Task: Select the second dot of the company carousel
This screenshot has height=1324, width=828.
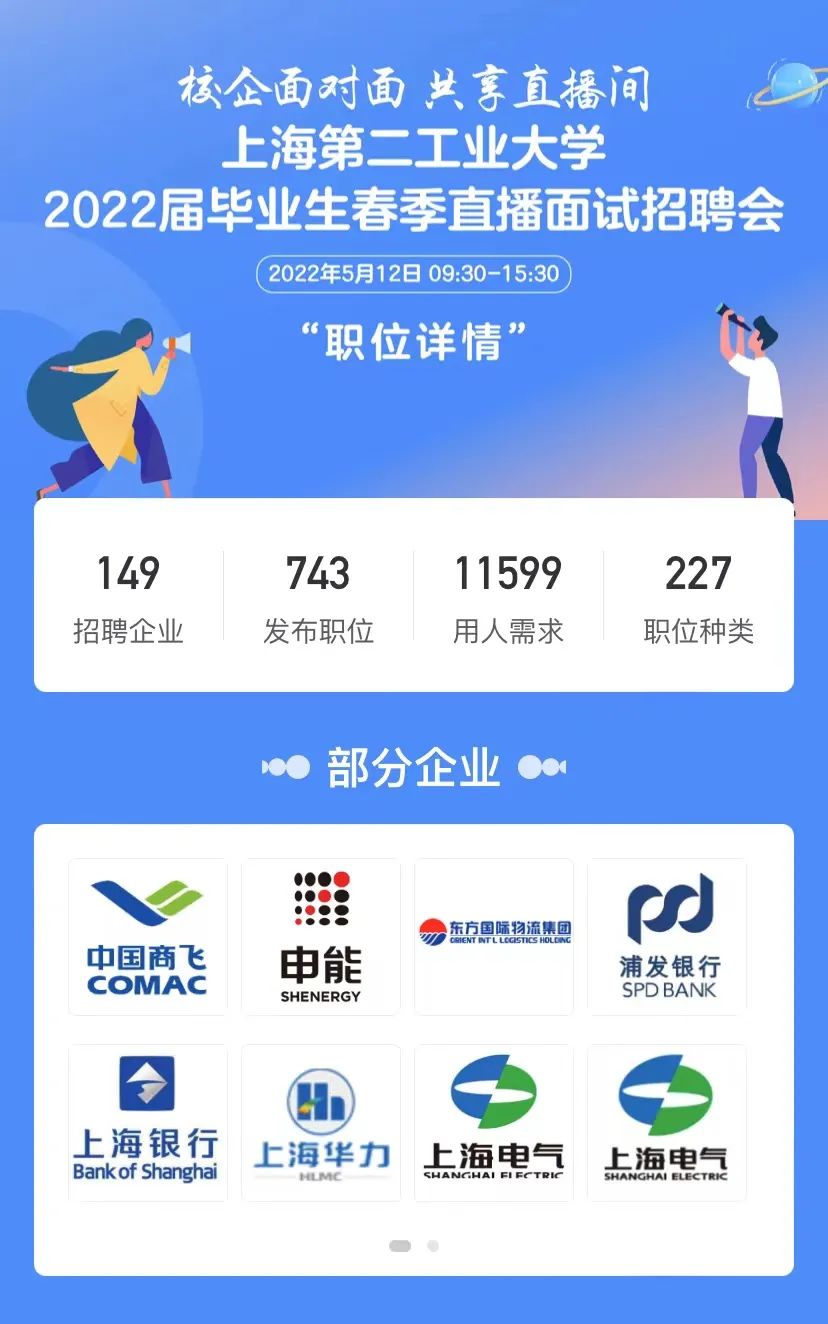Action: tap(433, 1246)
